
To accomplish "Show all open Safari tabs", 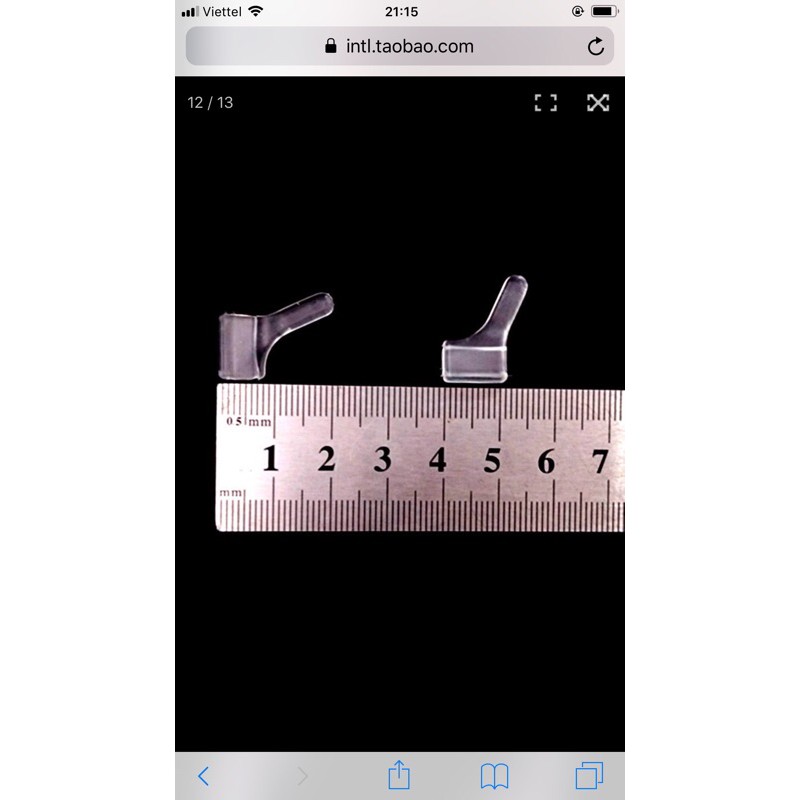I will [x=589, y=775].
